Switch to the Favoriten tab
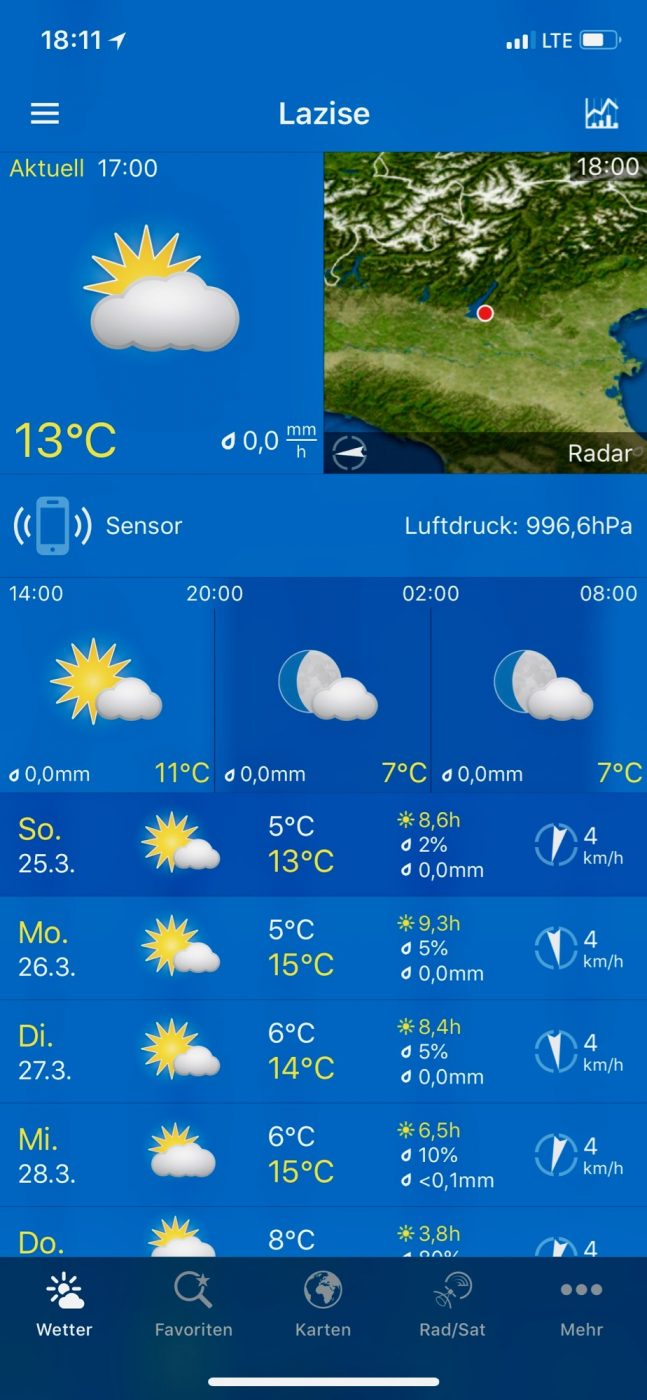647x1400 pixels. (x=193, y=1305)
